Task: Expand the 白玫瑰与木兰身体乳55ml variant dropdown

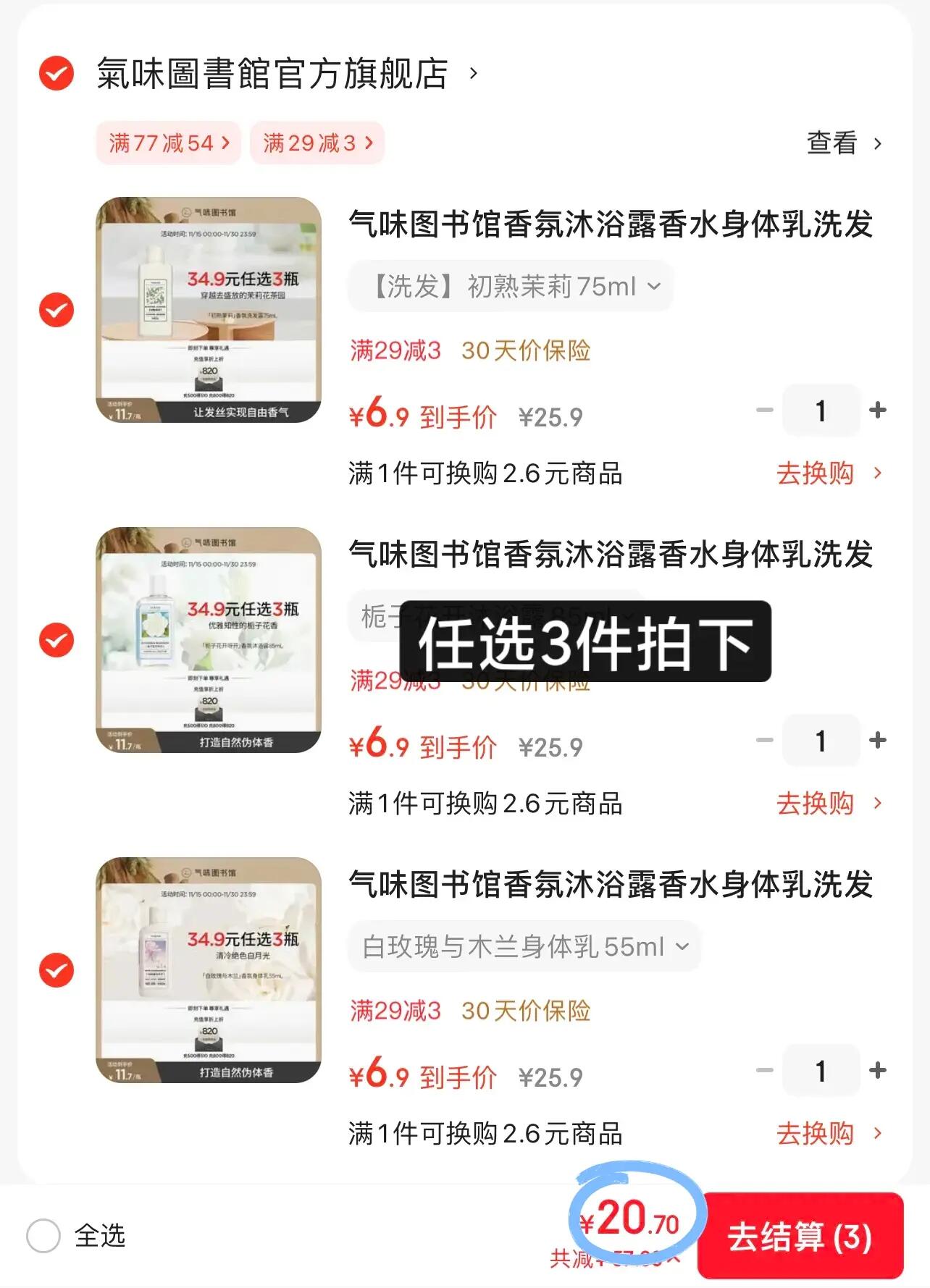Action: [x=524, y=946]
